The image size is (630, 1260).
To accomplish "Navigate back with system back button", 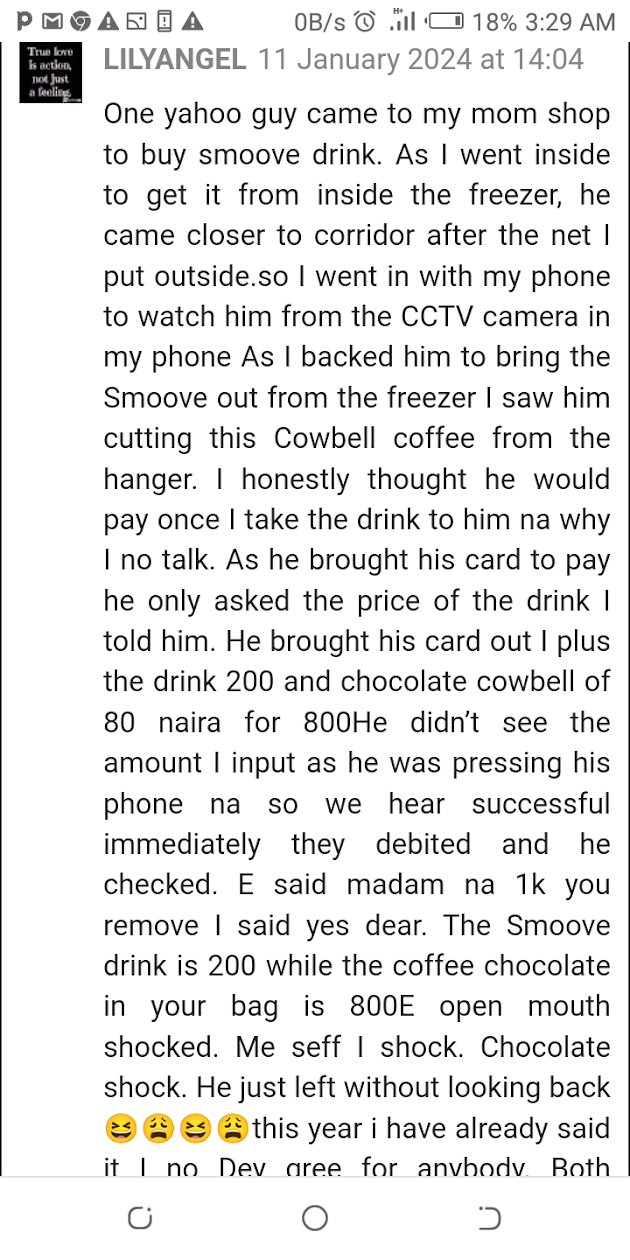I will (x=489, y=1217).
